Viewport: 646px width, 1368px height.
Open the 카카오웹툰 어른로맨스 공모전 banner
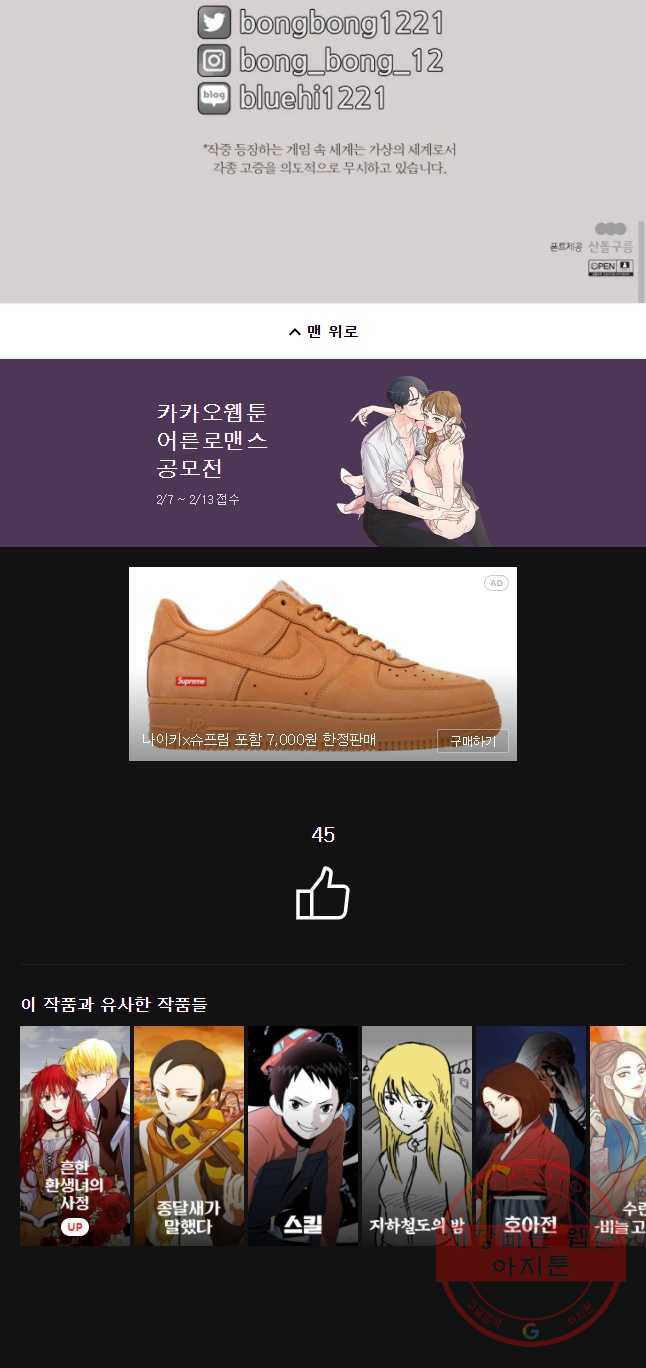pos(323,453)
